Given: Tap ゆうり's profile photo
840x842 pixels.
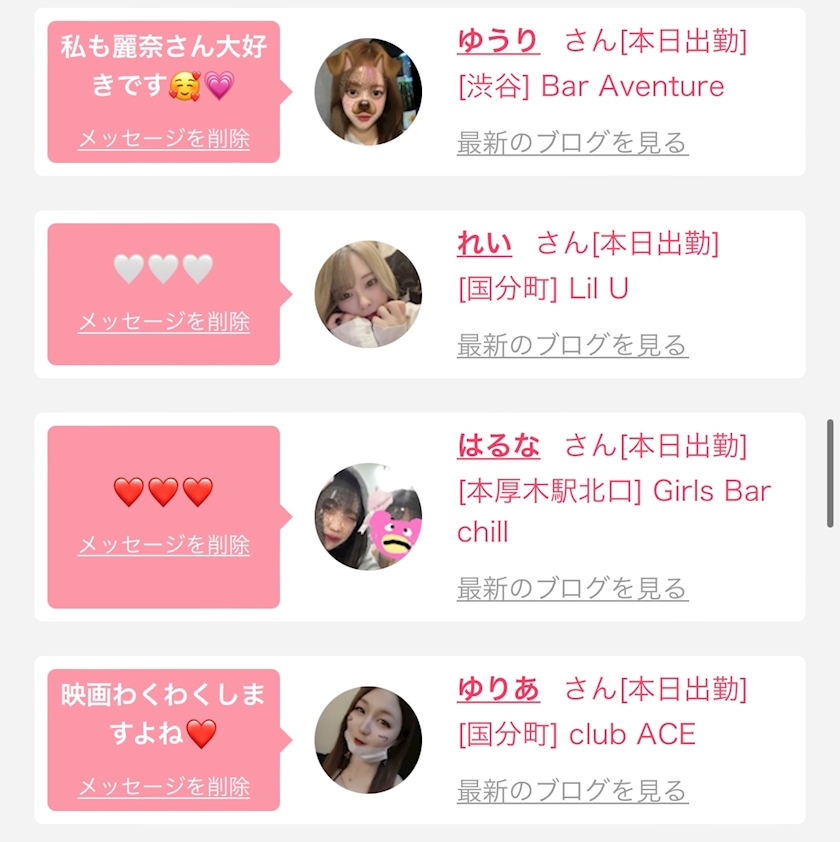Looking at the screenshot, I should 368,92.
